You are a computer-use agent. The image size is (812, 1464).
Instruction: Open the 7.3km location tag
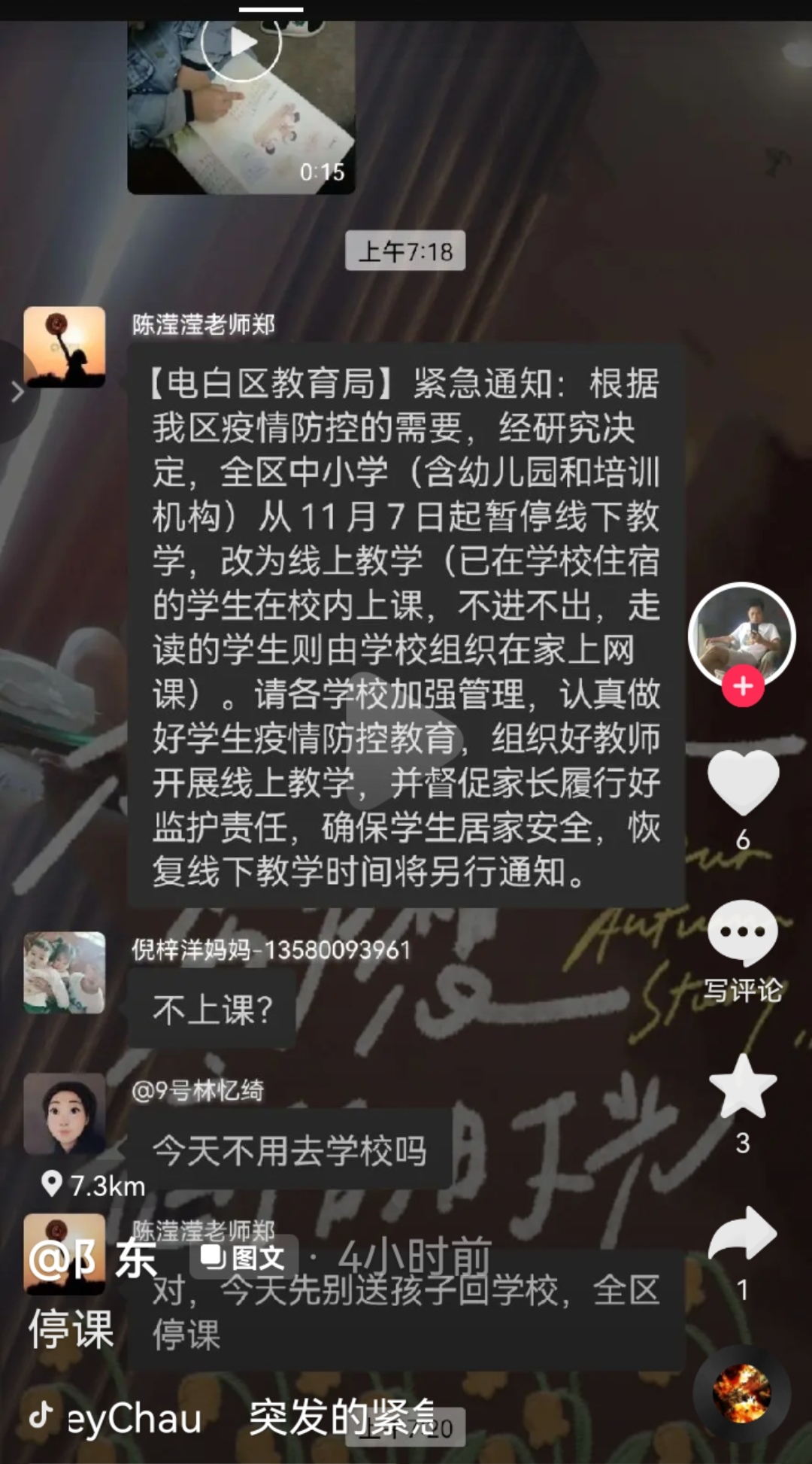94,1186
